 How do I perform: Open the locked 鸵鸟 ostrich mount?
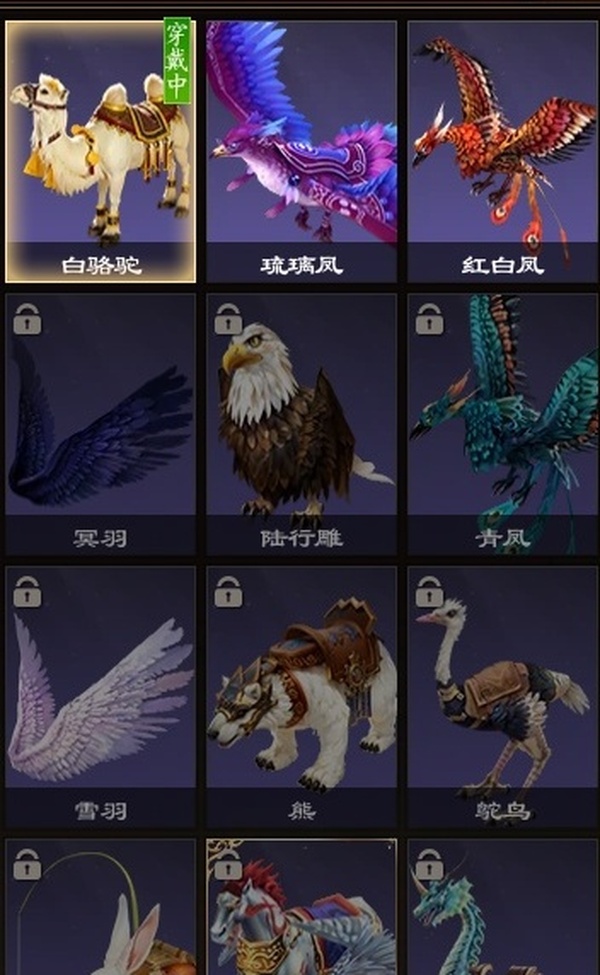pos(502,696)
